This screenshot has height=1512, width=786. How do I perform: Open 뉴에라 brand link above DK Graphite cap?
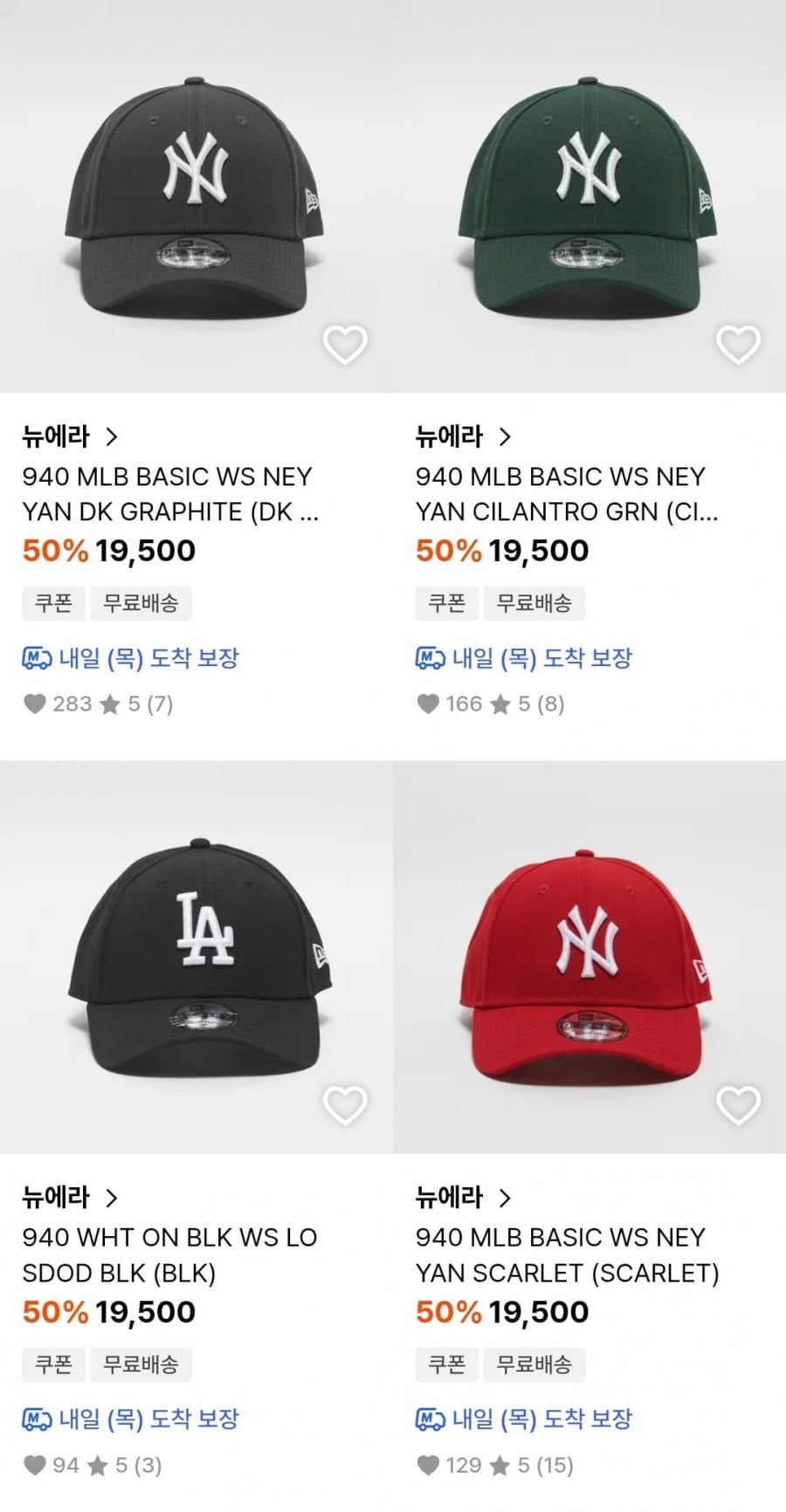(x=69, y=436)
